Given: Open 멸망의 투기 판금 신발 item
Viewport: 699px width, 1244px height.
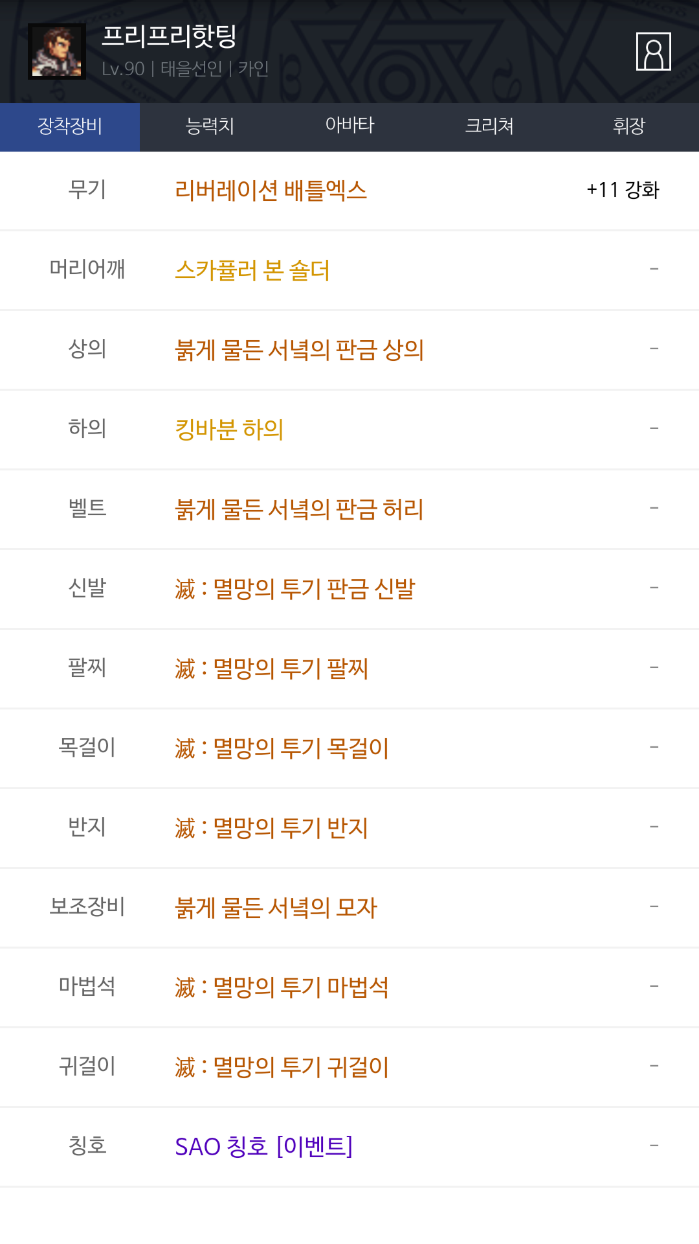Looking at the screenshot, I should pos(294,589).
